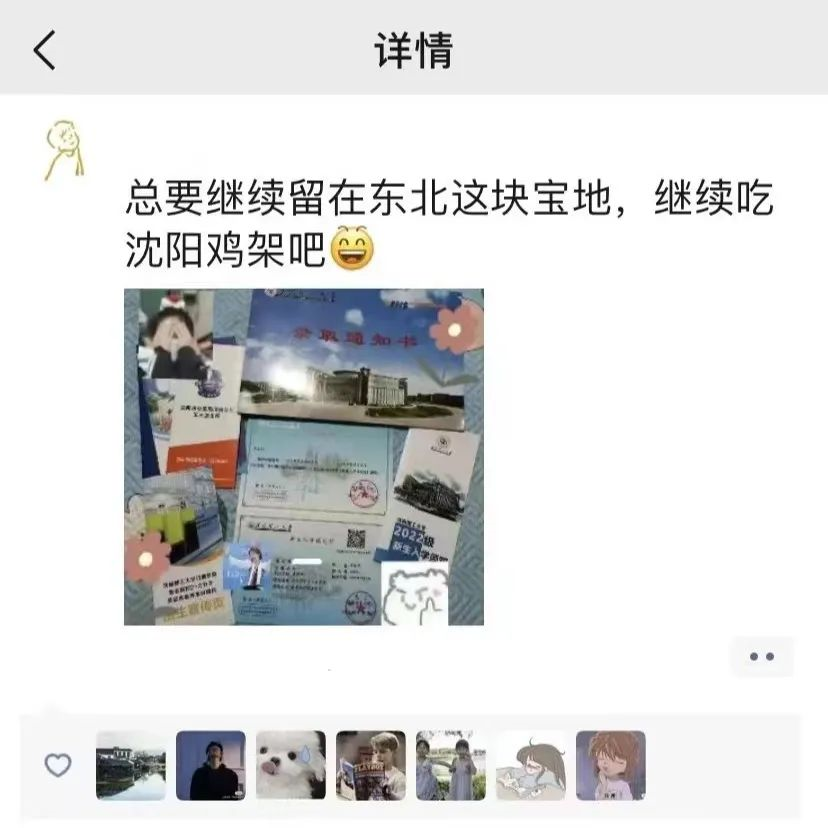Open liker avatar with riverside town photo
Screen dimensions: 828x828
pos(131,766)
